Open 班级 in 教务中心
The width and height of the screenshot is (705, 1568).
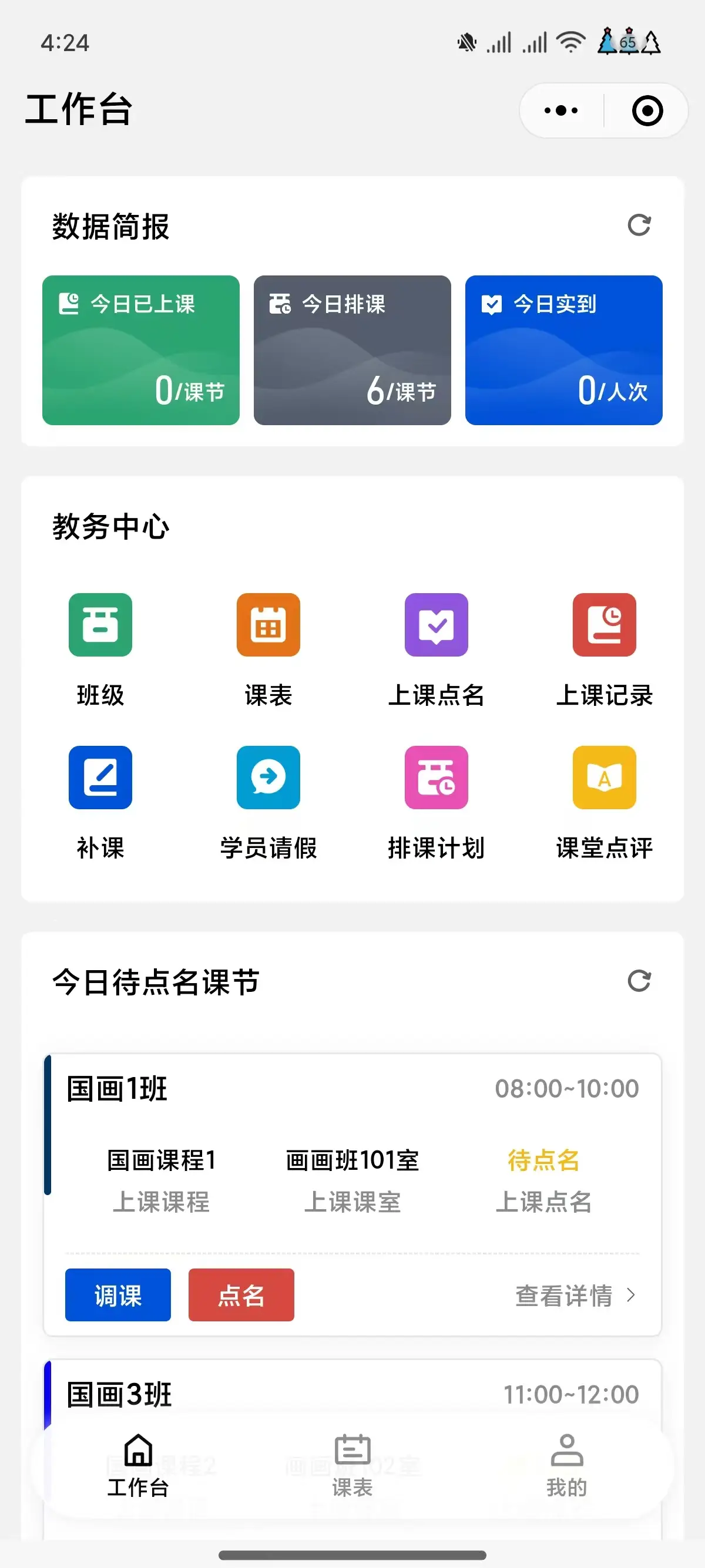(100, 625)
